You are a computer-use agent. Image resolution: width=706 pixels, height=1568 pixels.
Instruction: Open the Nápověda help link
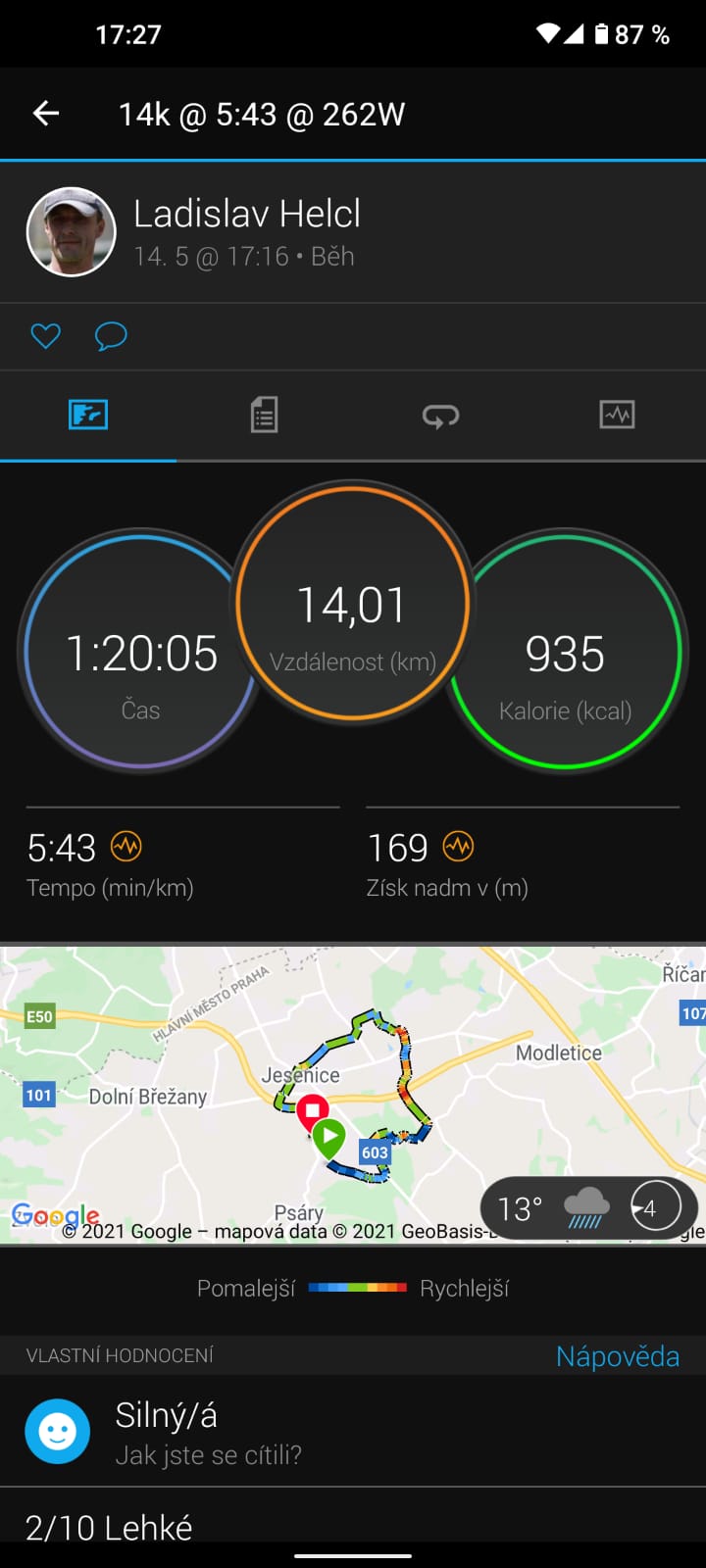pos(618,1356)
